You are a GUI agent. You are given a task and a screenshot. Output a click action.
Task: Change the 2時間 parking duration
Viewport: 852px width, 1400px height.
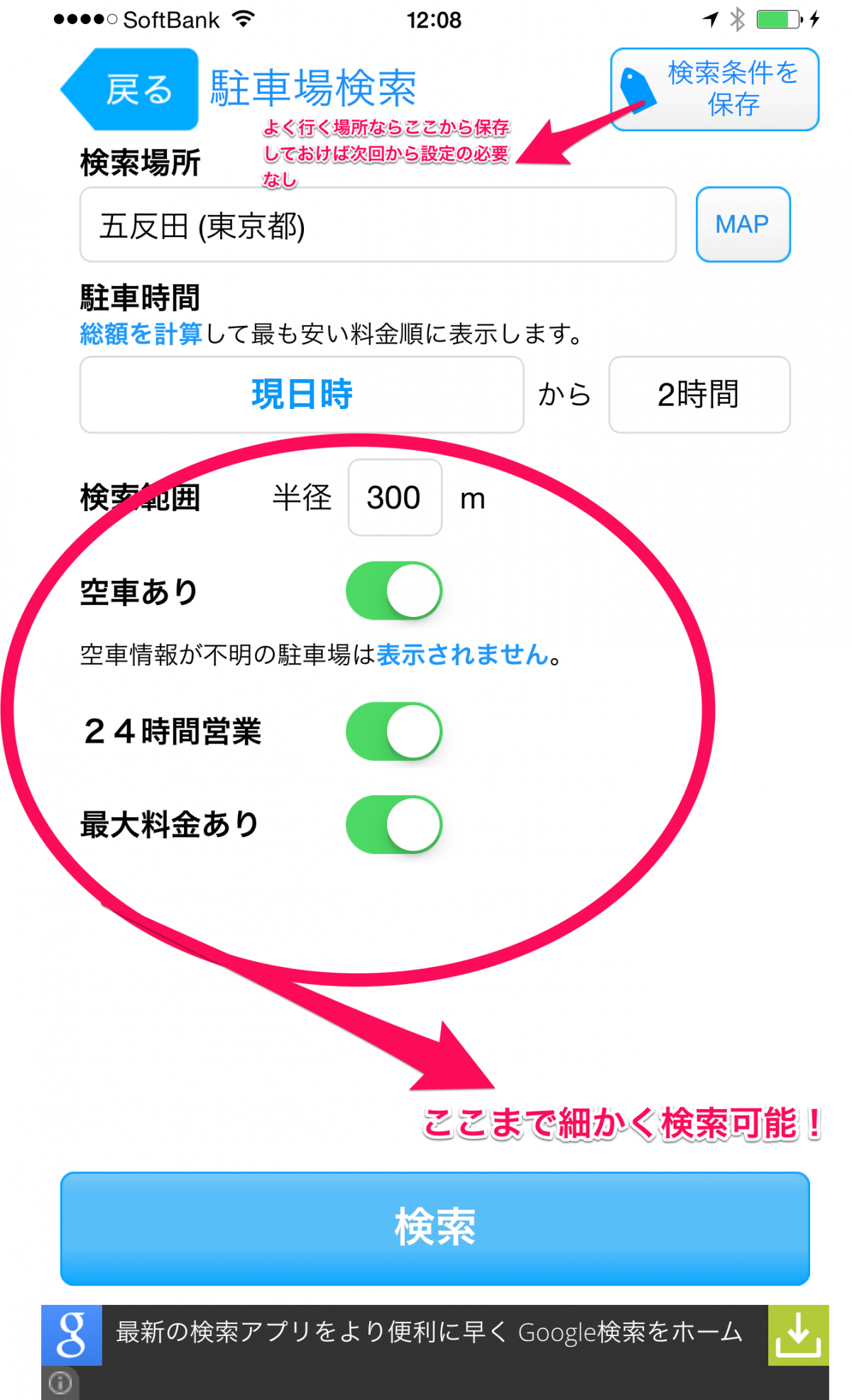pyautogui.click(x=699, y=395)
